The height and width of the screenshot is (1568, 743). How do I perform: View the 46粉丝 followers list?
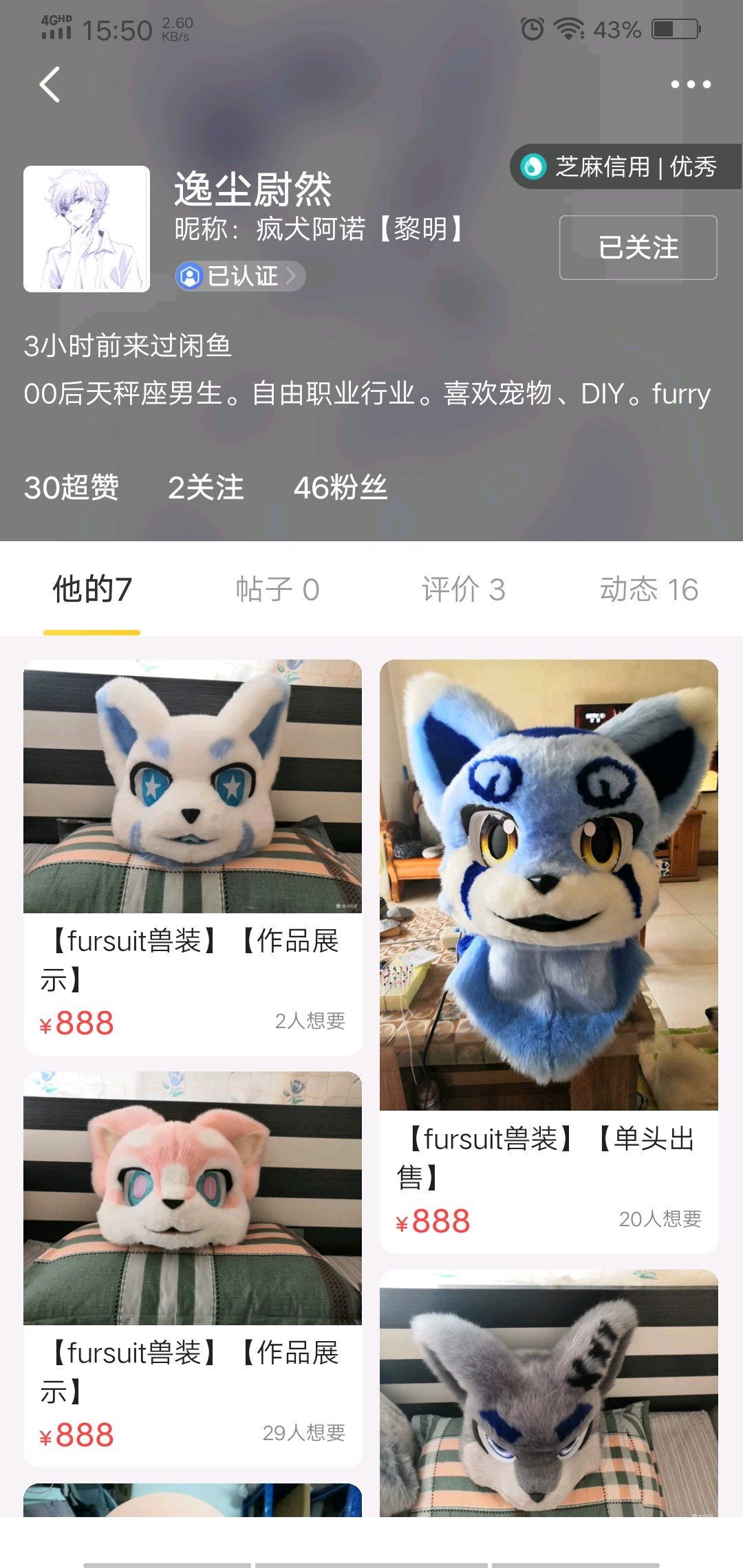pos(340,488)
